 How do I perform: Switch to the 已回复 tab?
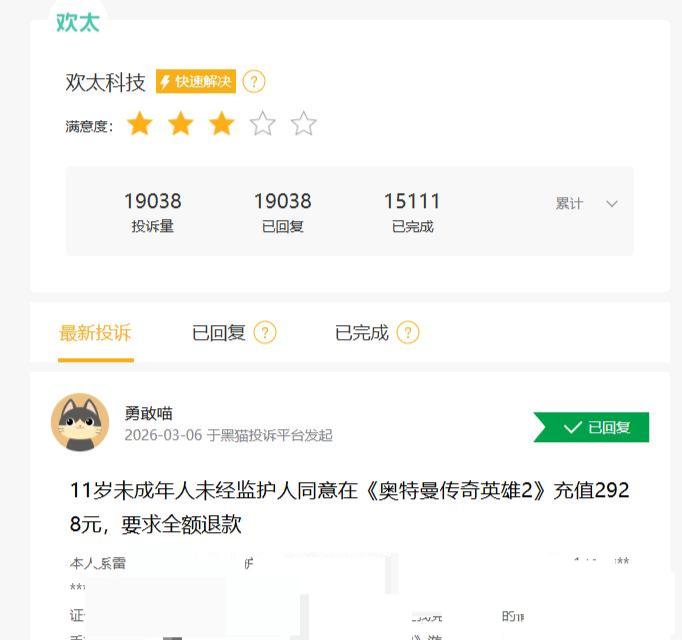tap(218, 333)
